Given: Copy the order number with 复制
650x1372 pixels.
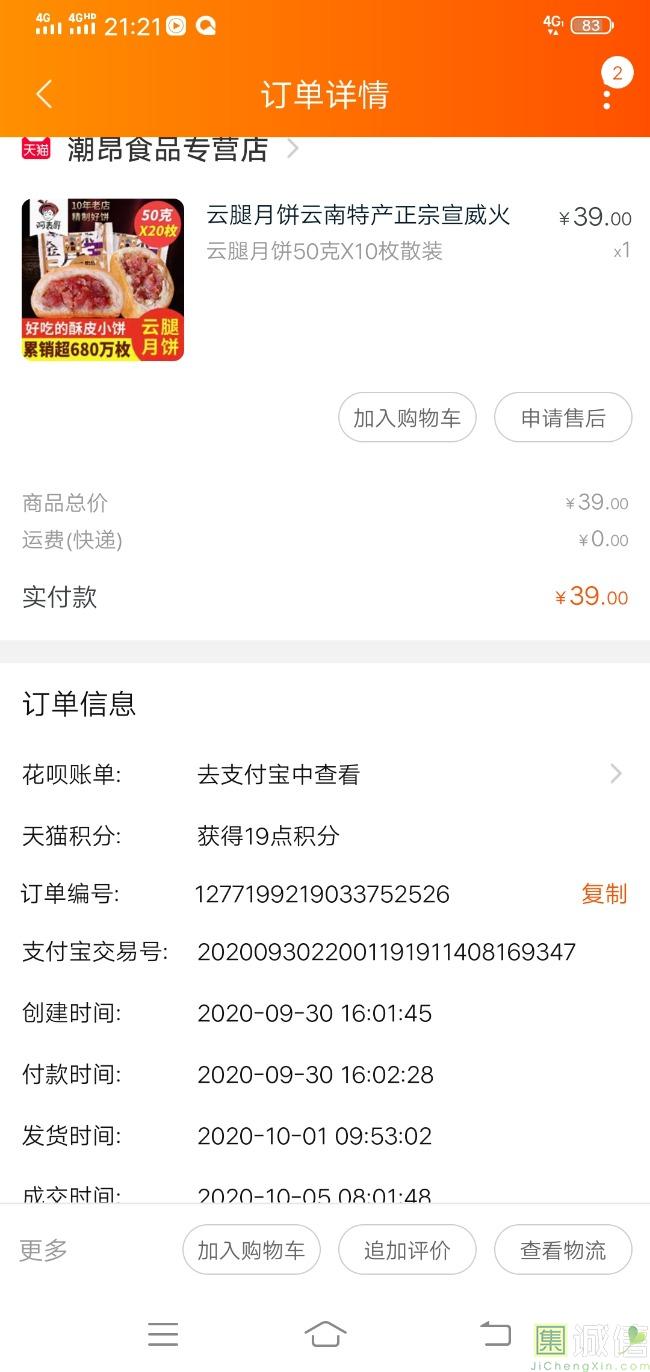Looking at the screenshot, I should tap(604, 893).
